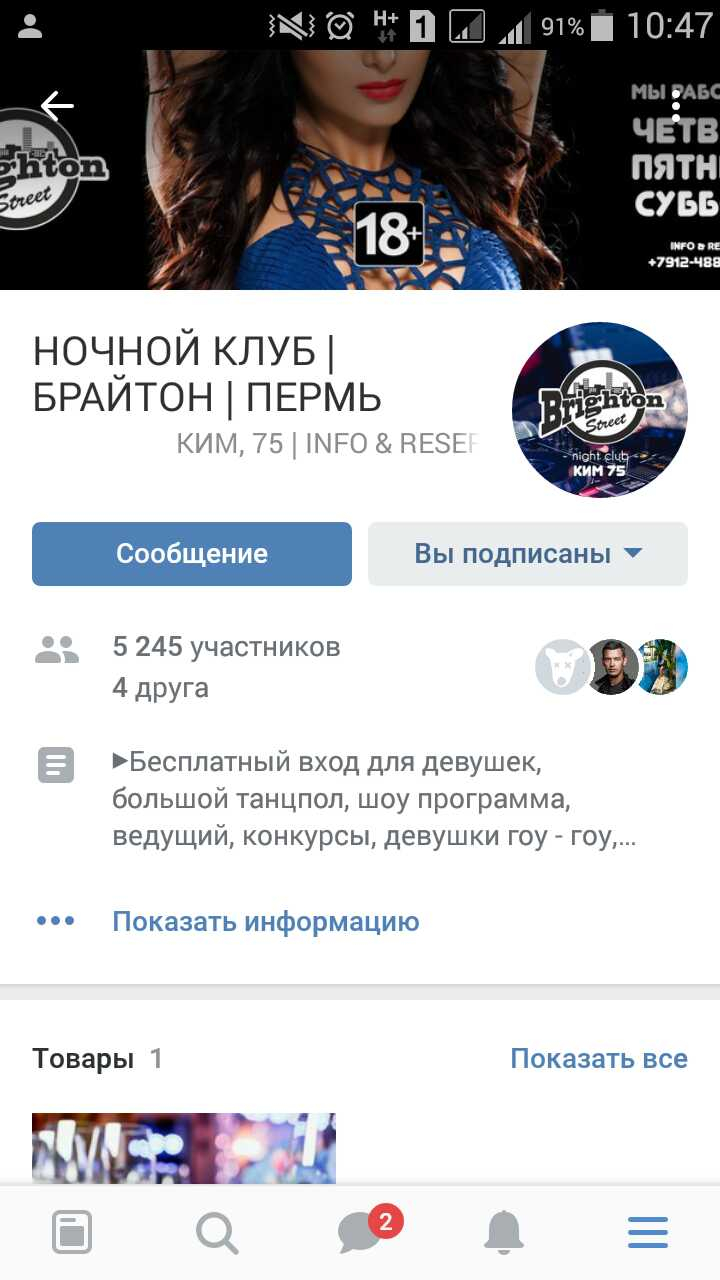Screen dimensions: 720x1280
Task: Open the product tile under Товары
Action: click(x=184, y=1148)
